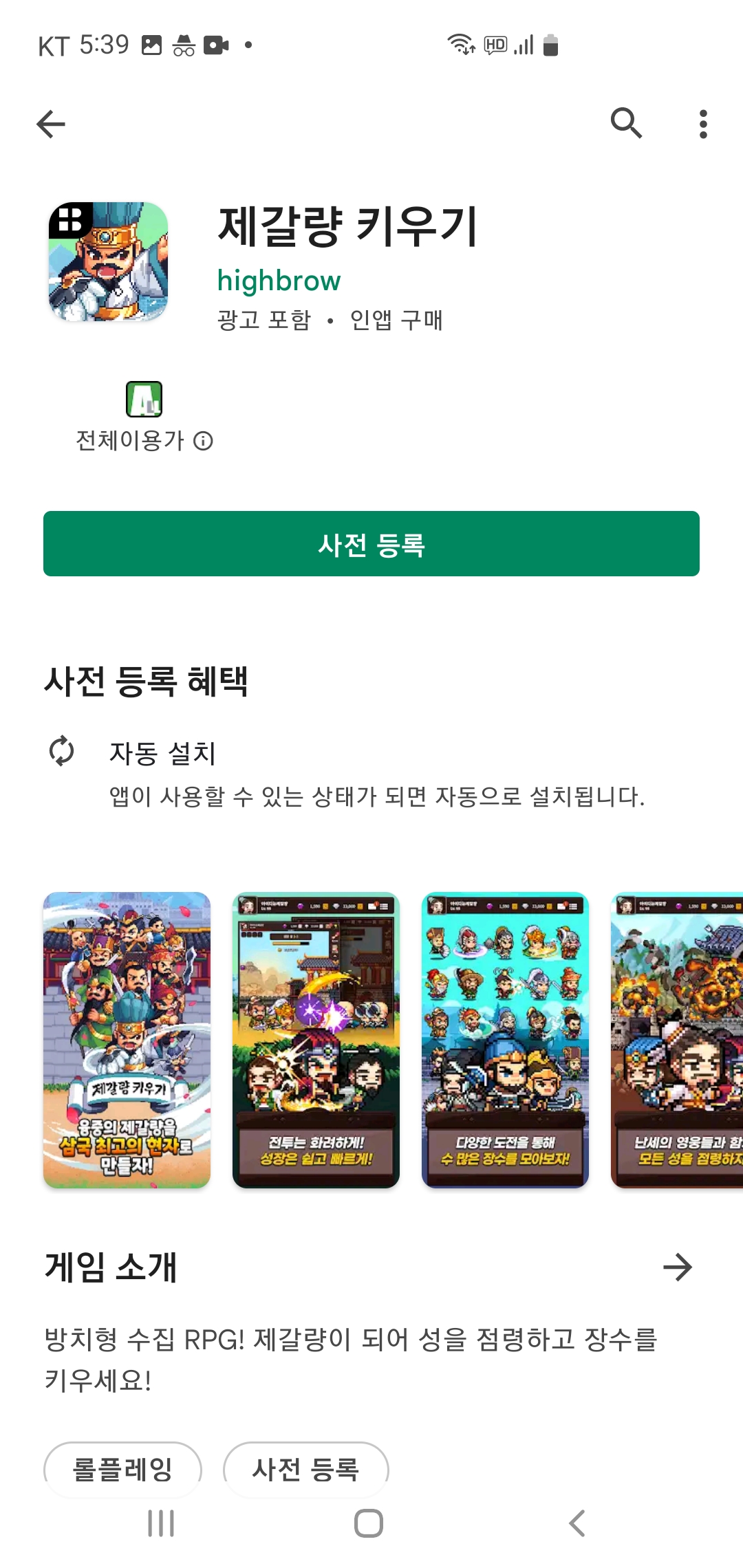Open the first screenshot with 제갈량 키우기 artwork

click(x=127, y=1040)
